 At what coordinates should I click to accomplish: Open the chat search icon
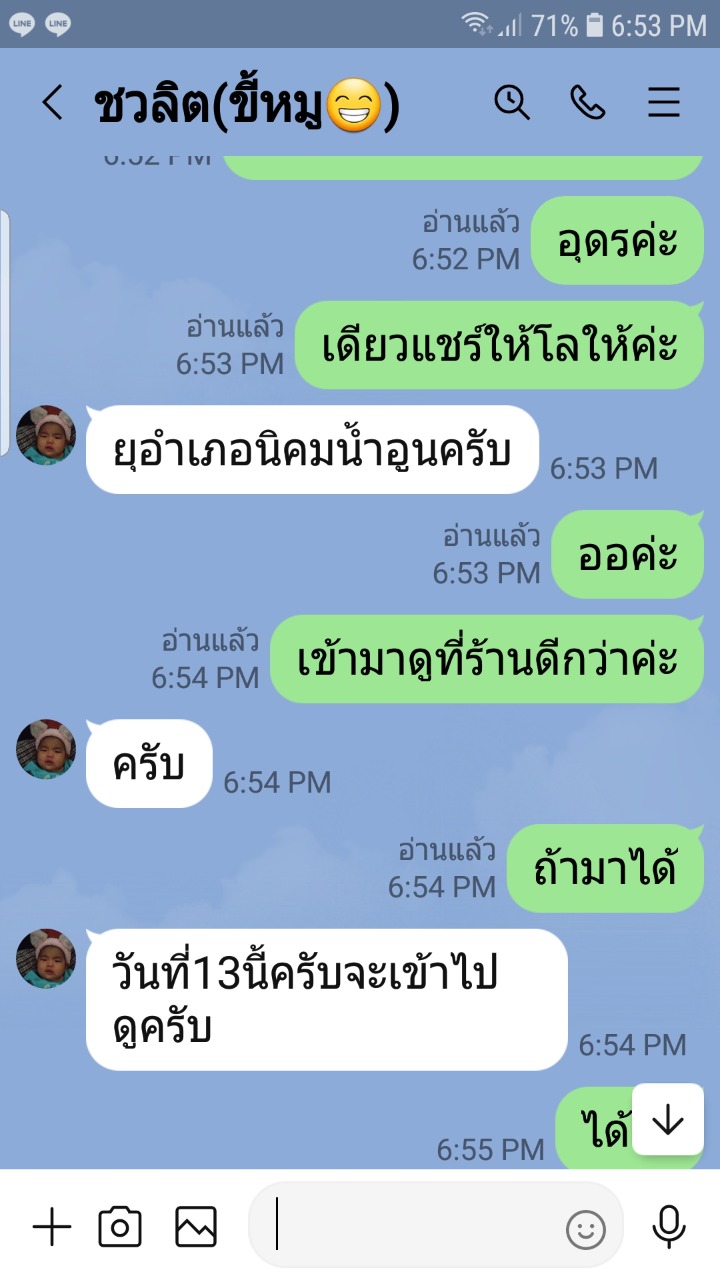(x=512, y=102)
